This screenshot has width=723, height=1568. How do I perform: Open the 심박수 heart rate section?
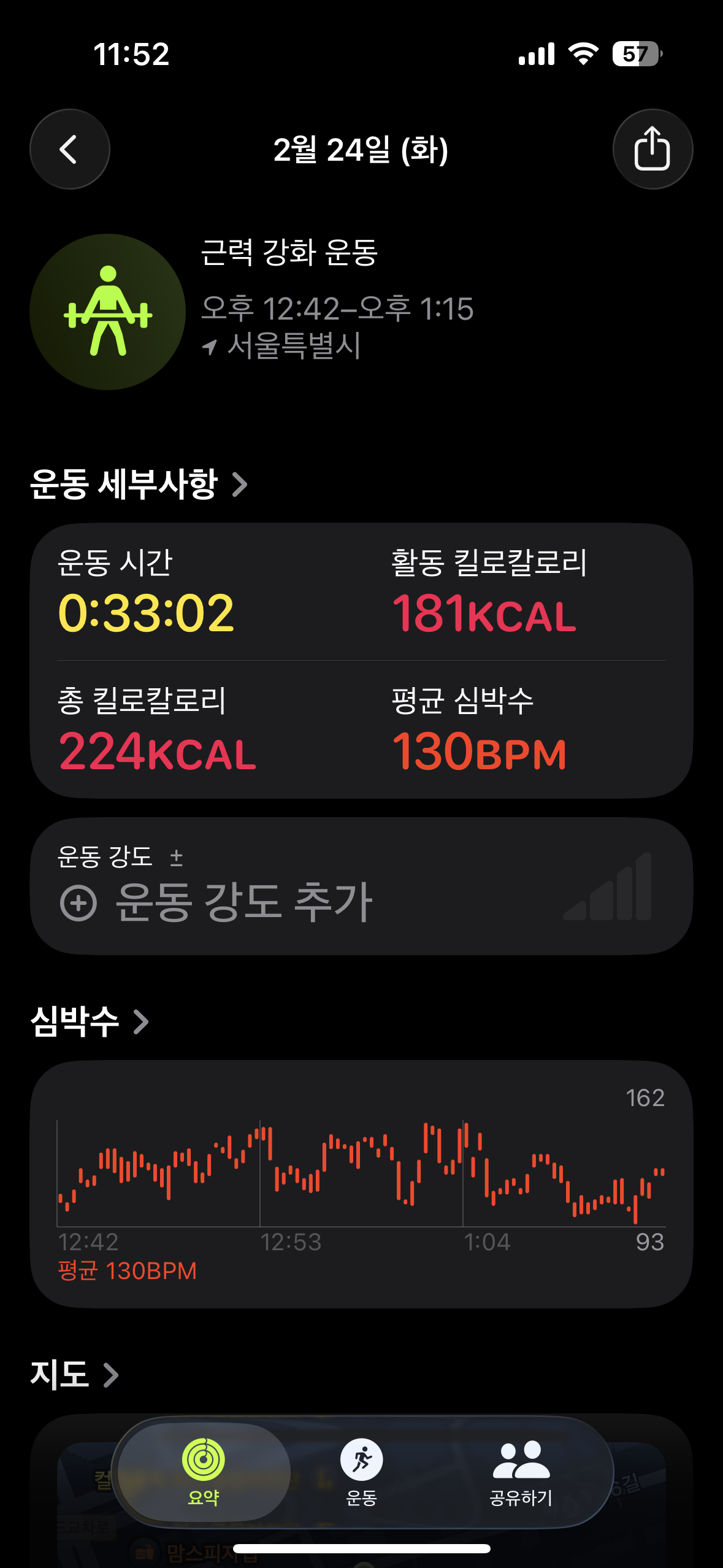[90, 1021]
